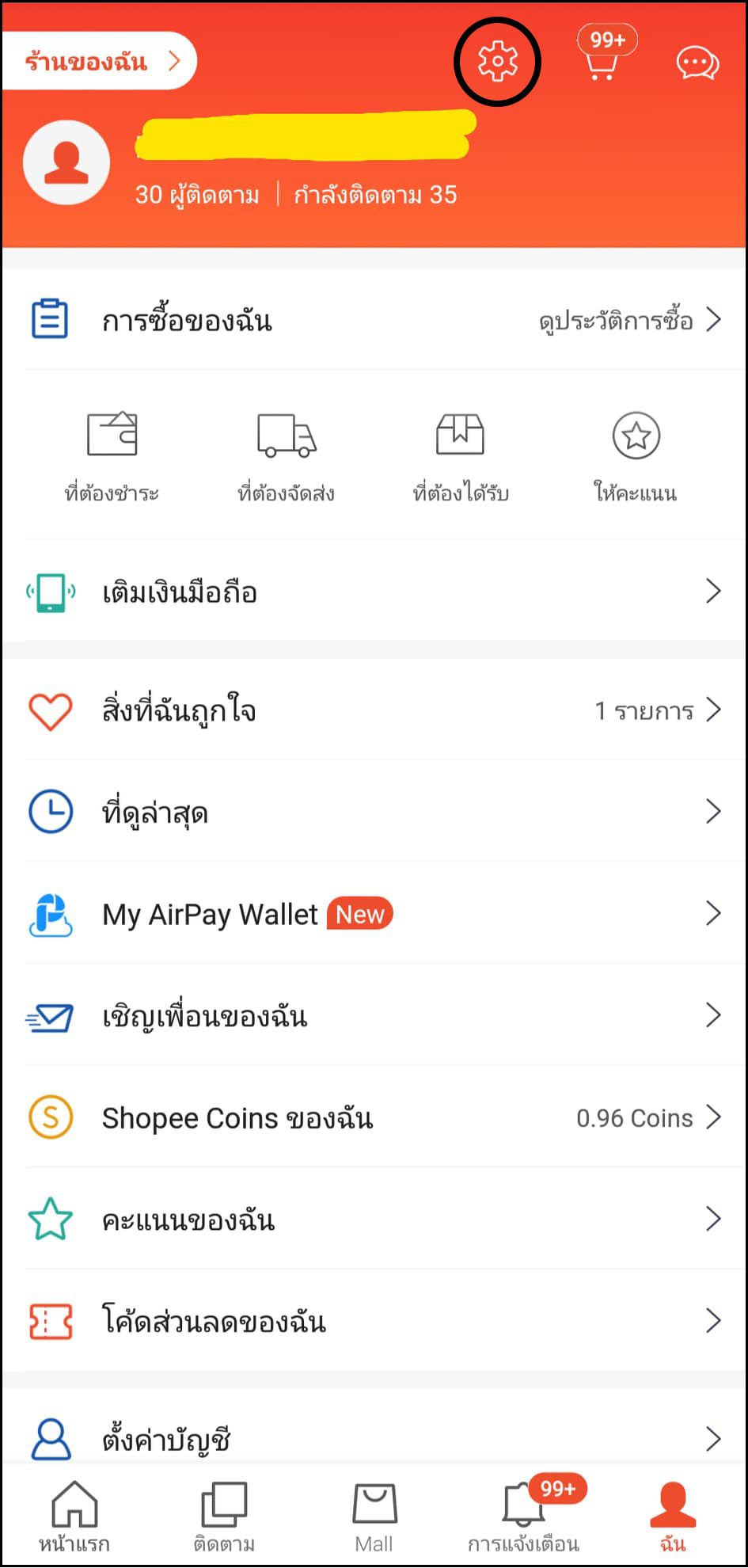748x1568 pixels.
Task: Open เติมเงินมือถือ mobile top-up
Action: tap(374, 592)
